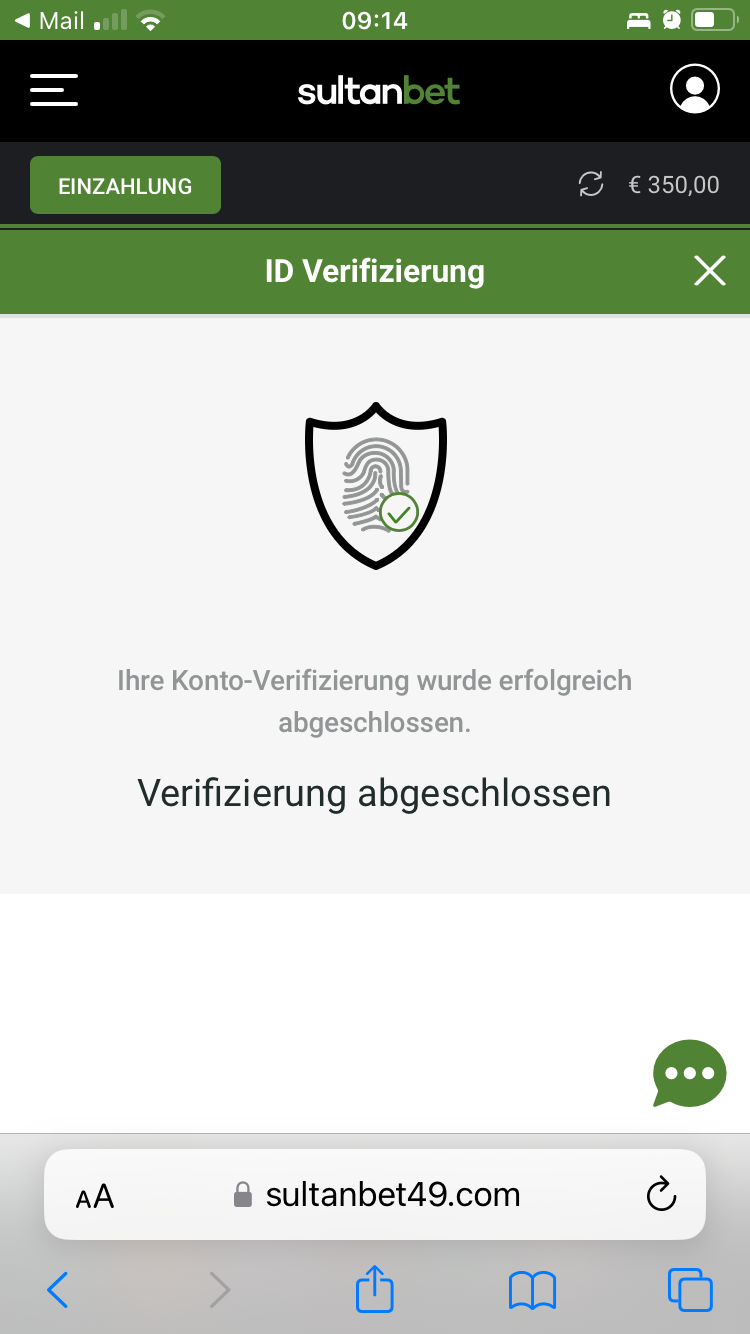The image size is (750, 1334).
Task: Open the live chat bubble
Action: 689,1073
